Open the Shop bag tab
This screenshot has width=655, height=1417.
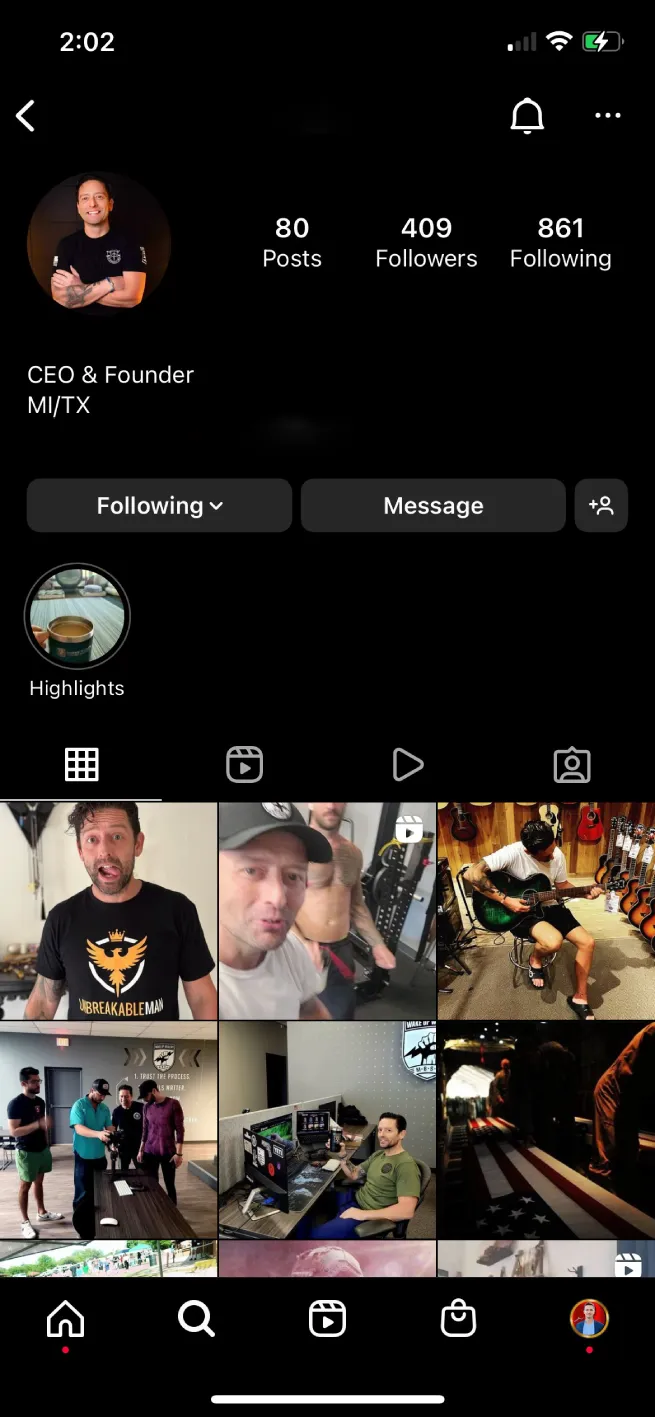[x=458, y=1320]
